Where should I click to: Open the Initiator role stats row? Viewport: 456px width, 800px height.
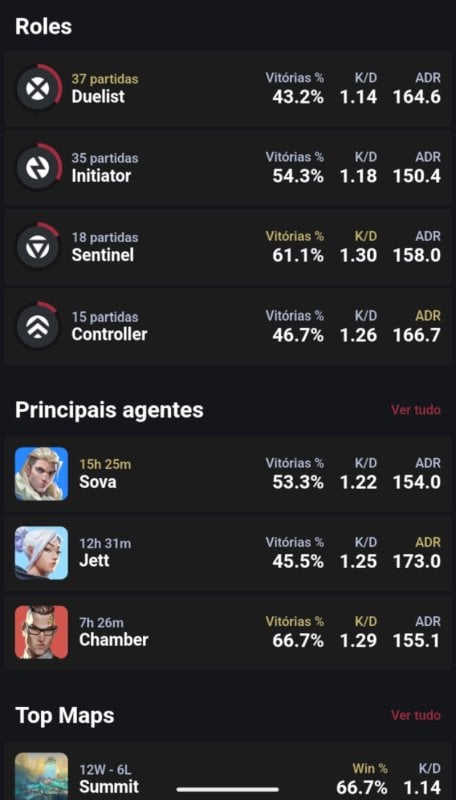click(228, 168)
